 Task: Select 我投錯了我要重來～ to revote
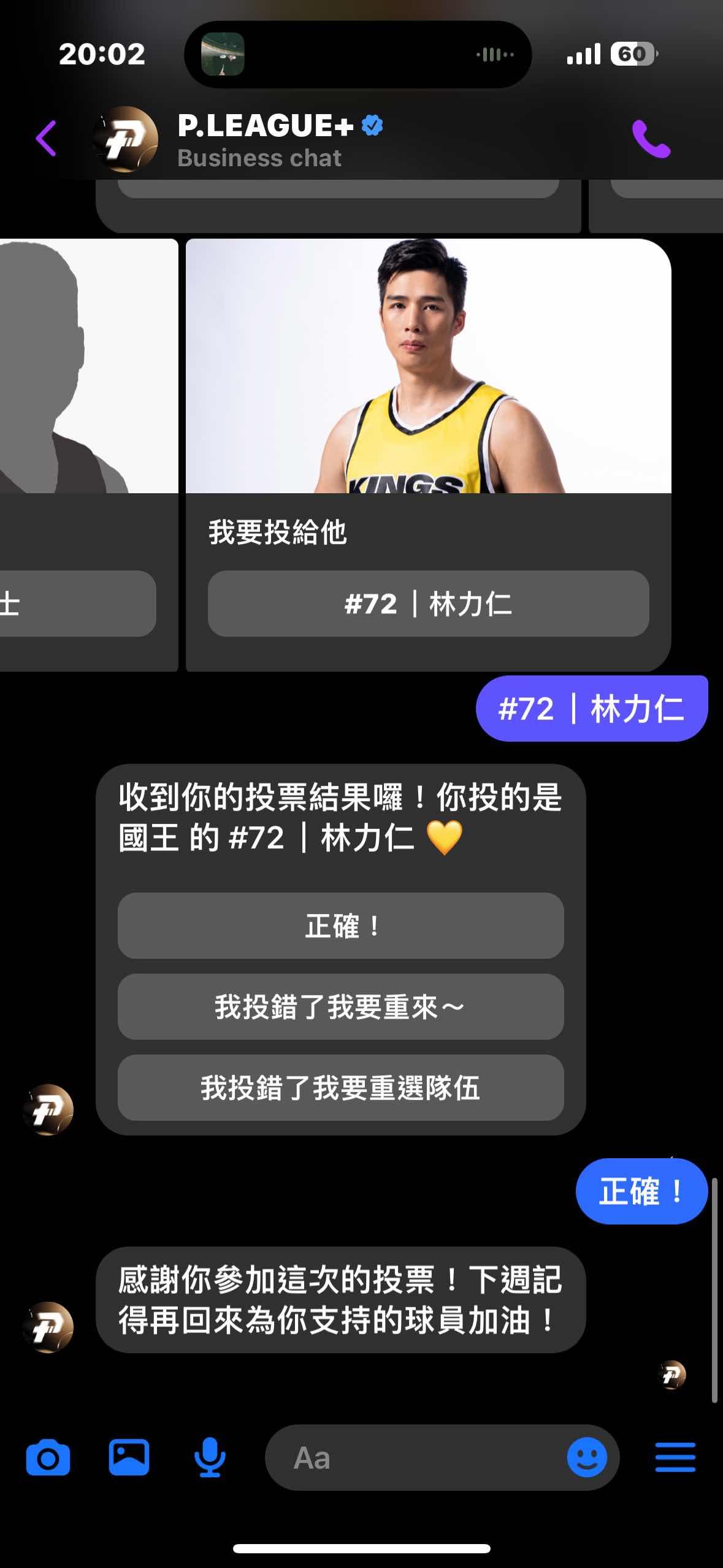pos(340,1007)
